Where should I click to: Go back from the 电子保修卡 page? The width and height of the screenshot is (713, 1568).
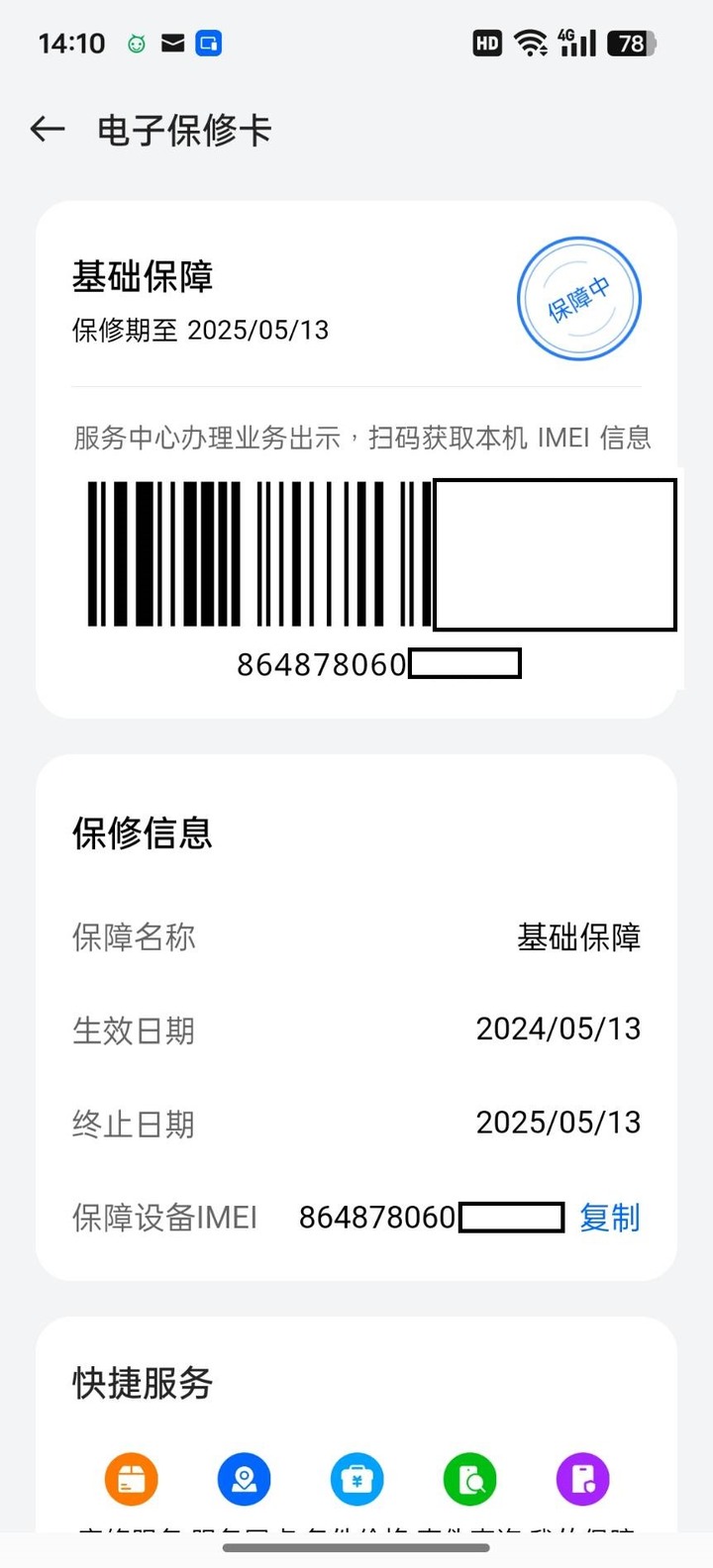48,129
